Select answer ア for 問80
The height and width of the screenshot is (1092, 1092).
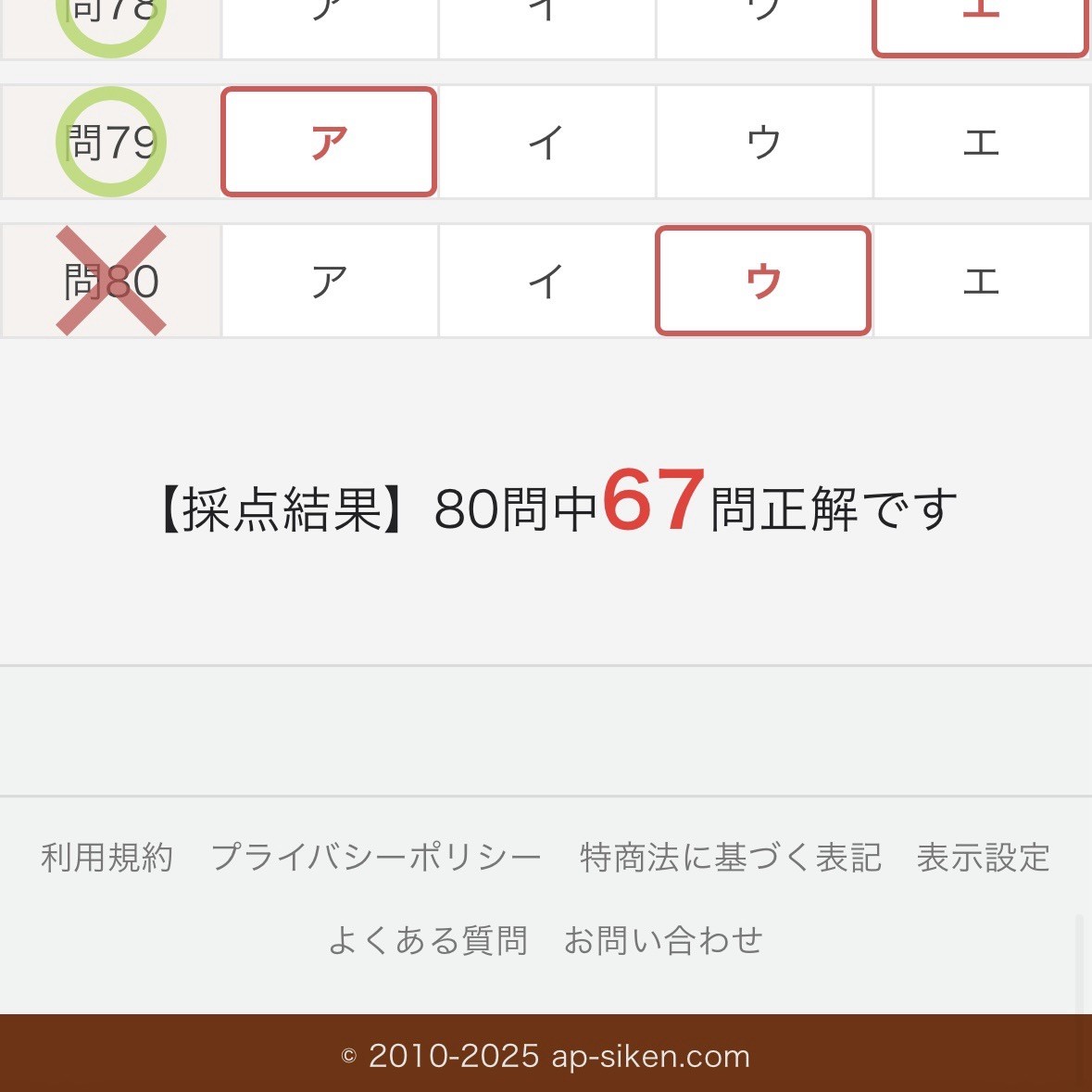(329, 282)
